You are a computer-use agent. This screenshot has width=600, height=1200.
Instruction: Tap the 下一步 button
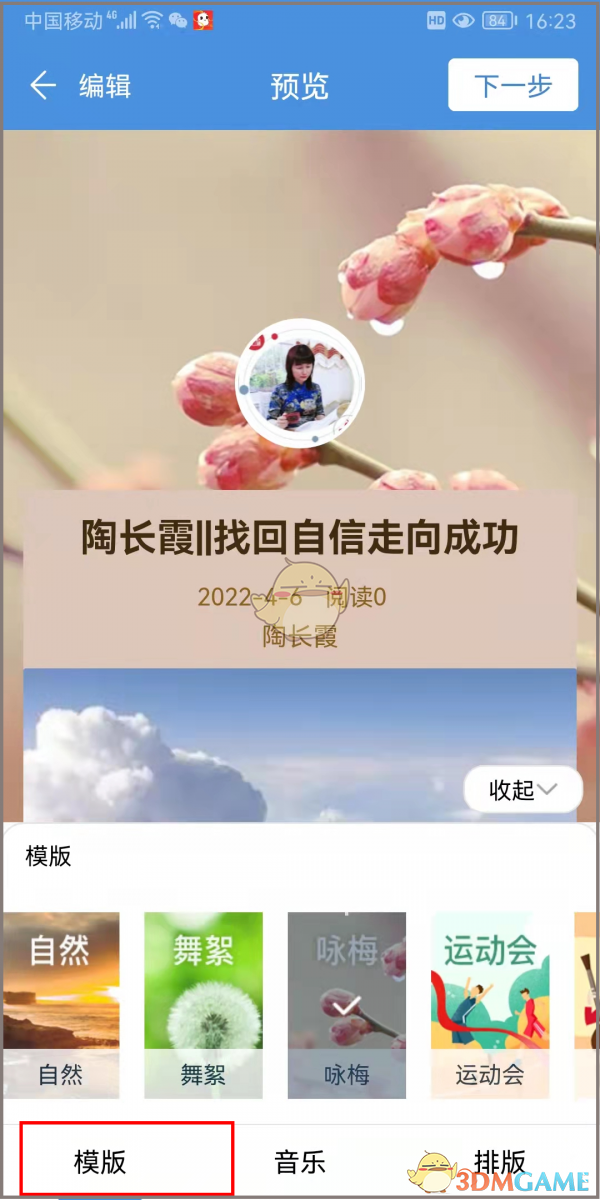tap(512, 86)
